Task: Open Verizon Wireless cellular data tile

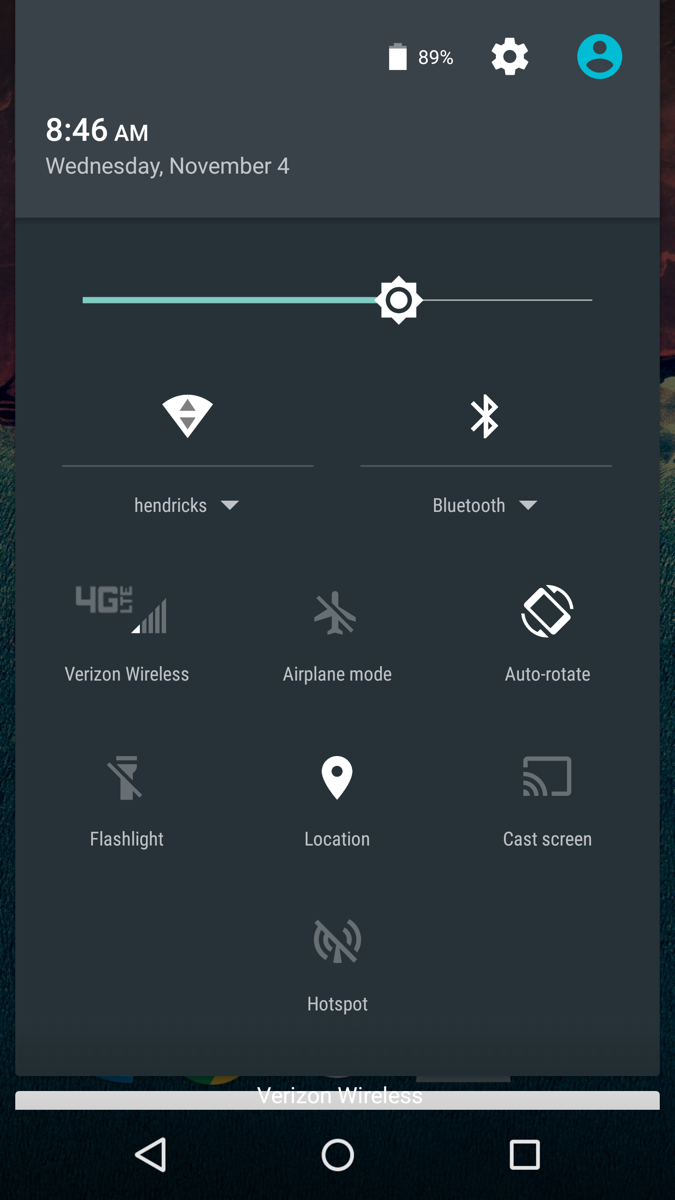Action: pyautogui.click(x=126, y=632)
